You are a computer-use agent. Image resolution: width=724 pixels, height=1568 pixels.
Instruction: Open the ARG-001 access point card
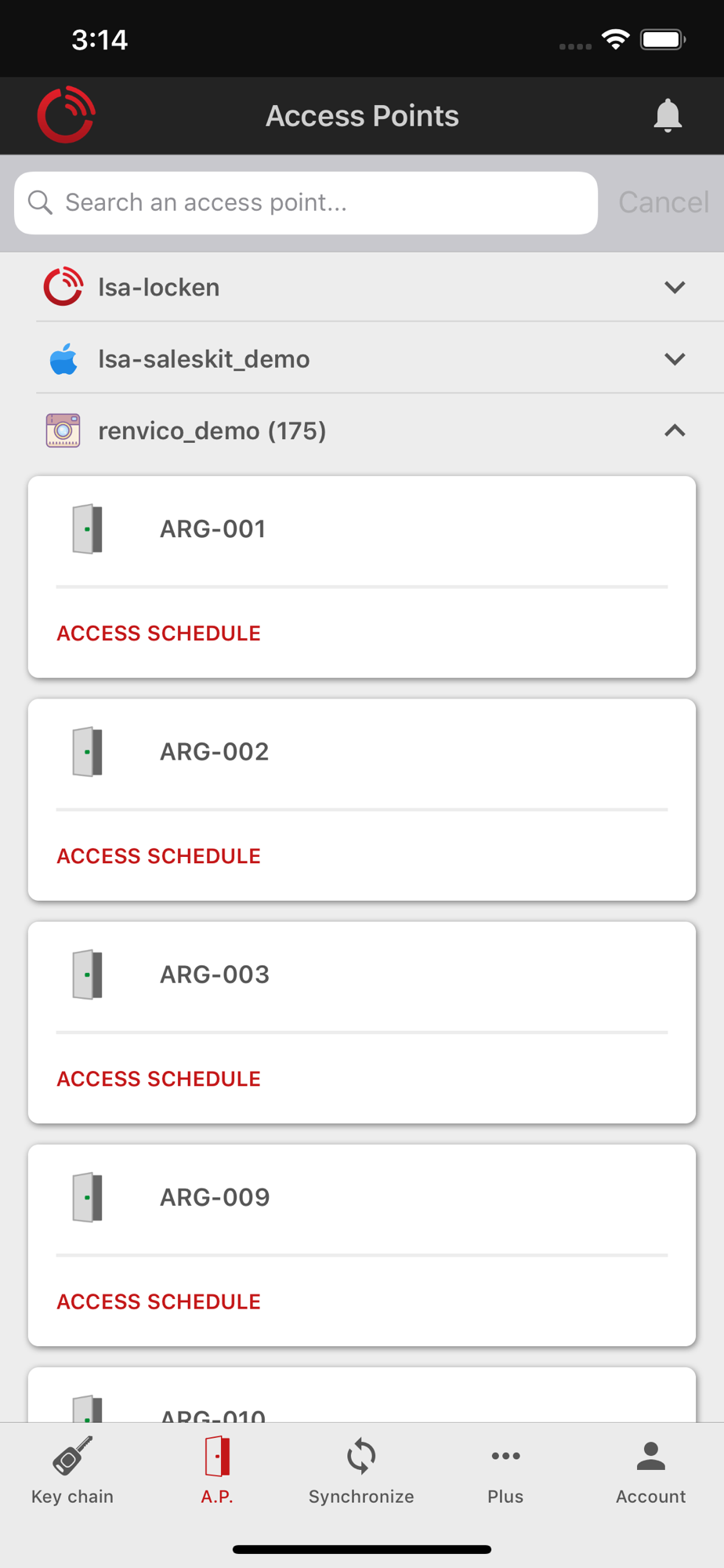(x=362, y=530)
